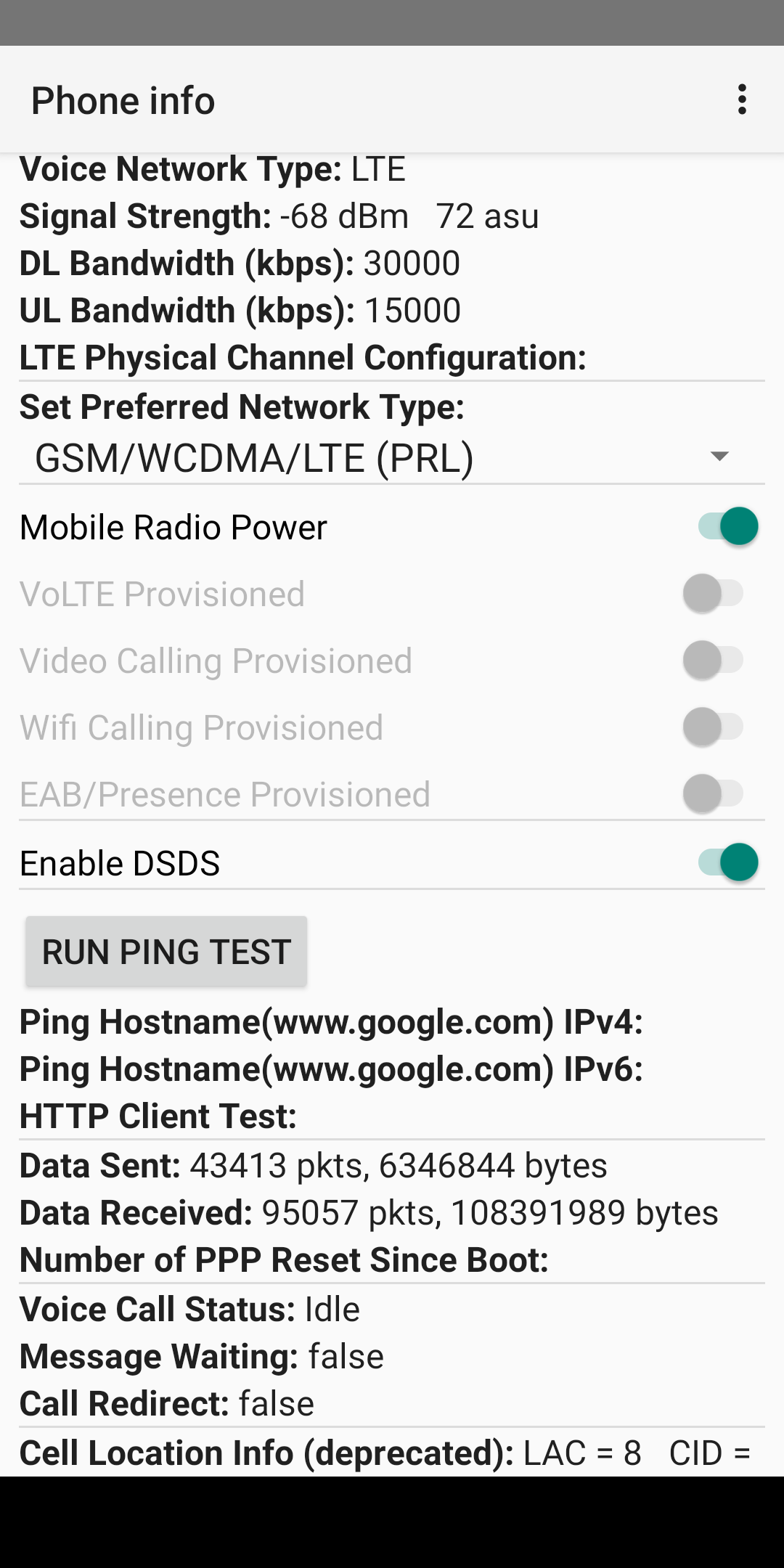Image resolution: width=784 pixels, height=1568 pixels.
Task: Select GSM/WCDMA/LTE (PRL) option
Action: pos(254,457)
